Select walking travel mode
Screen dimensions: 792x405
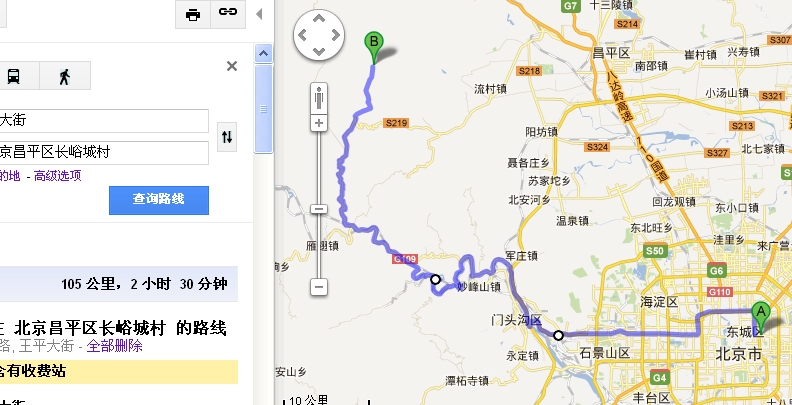click(x=64, y=76)
